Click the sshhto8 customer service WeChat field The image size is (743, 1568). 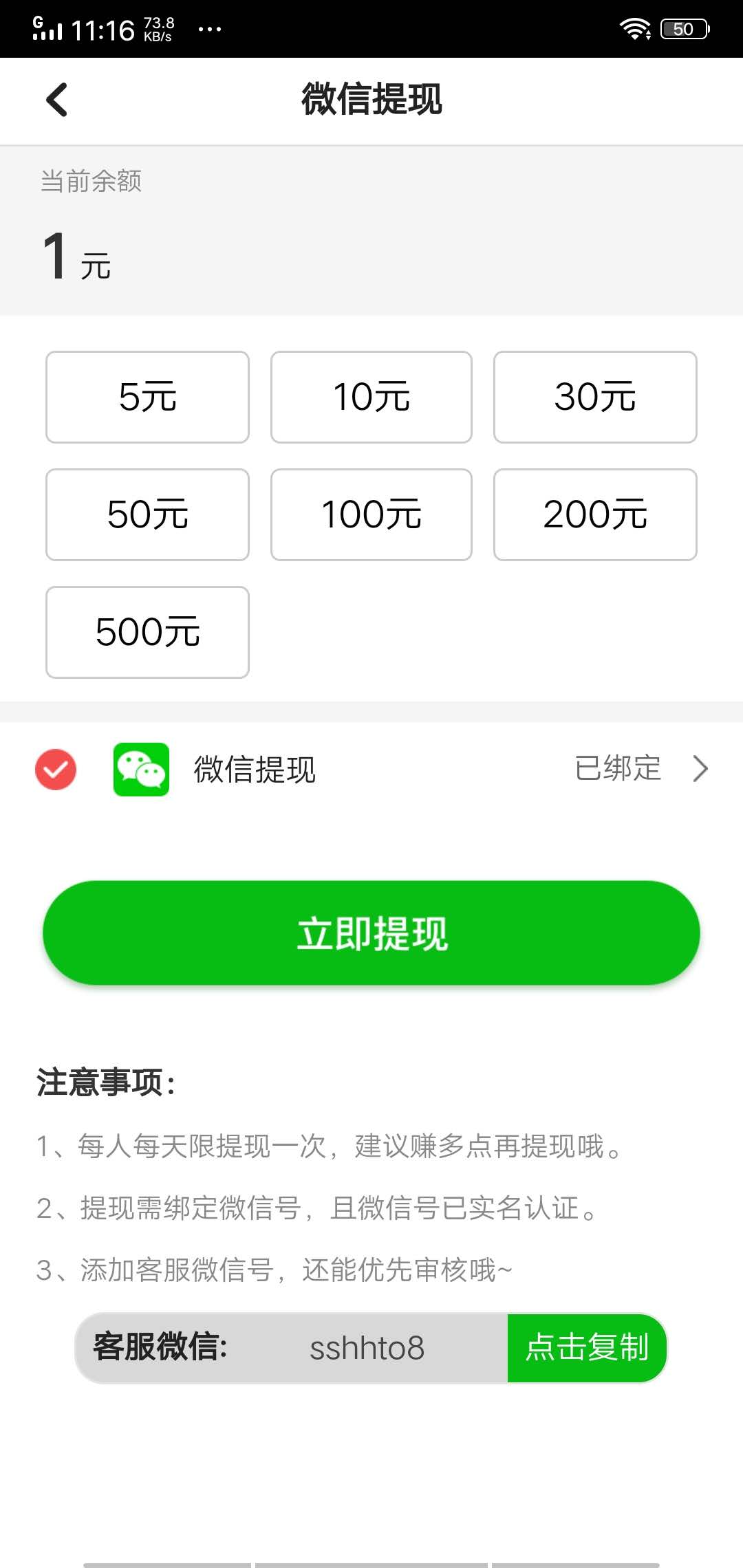pos(367,1349)
